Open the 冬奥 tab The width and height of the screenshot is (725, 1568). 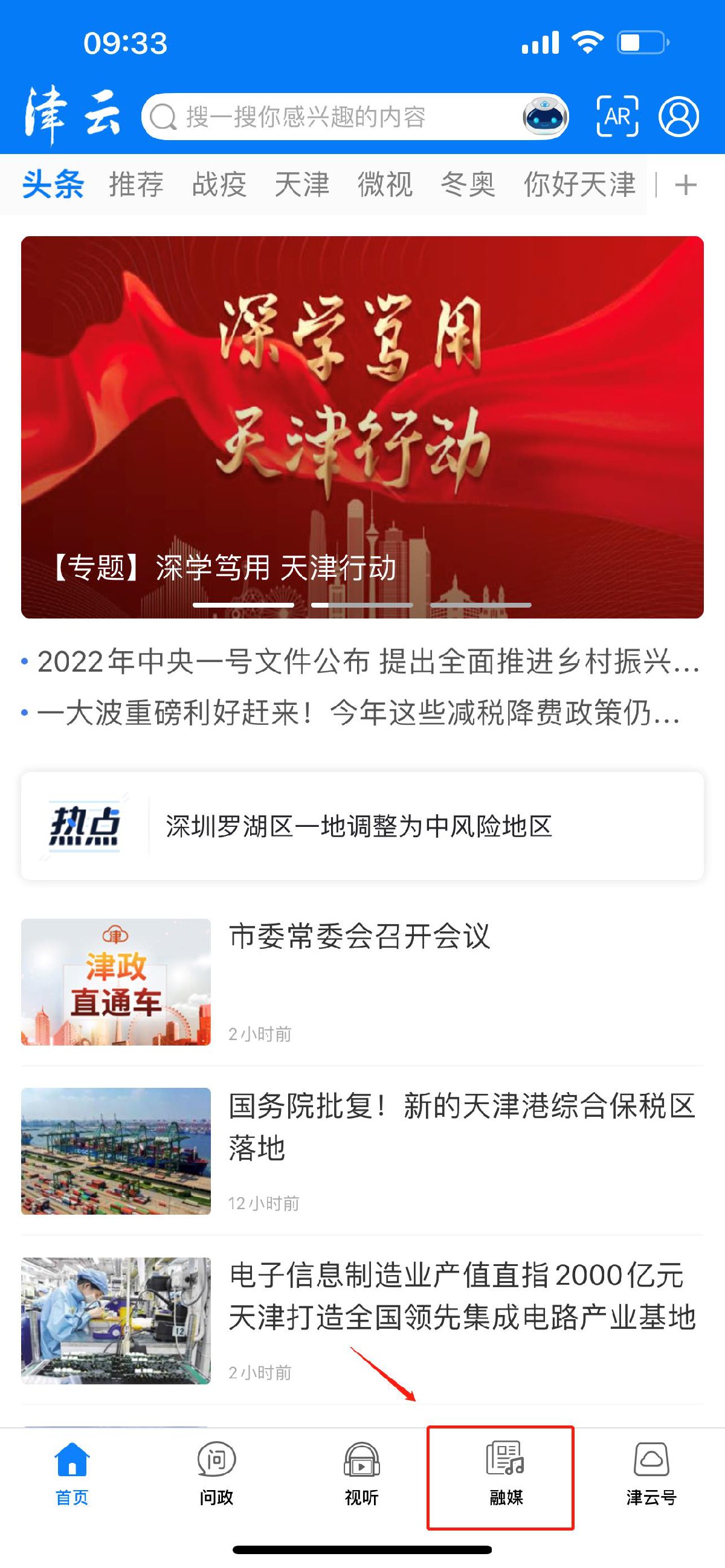pyautogui.click(x=468, y=184)
